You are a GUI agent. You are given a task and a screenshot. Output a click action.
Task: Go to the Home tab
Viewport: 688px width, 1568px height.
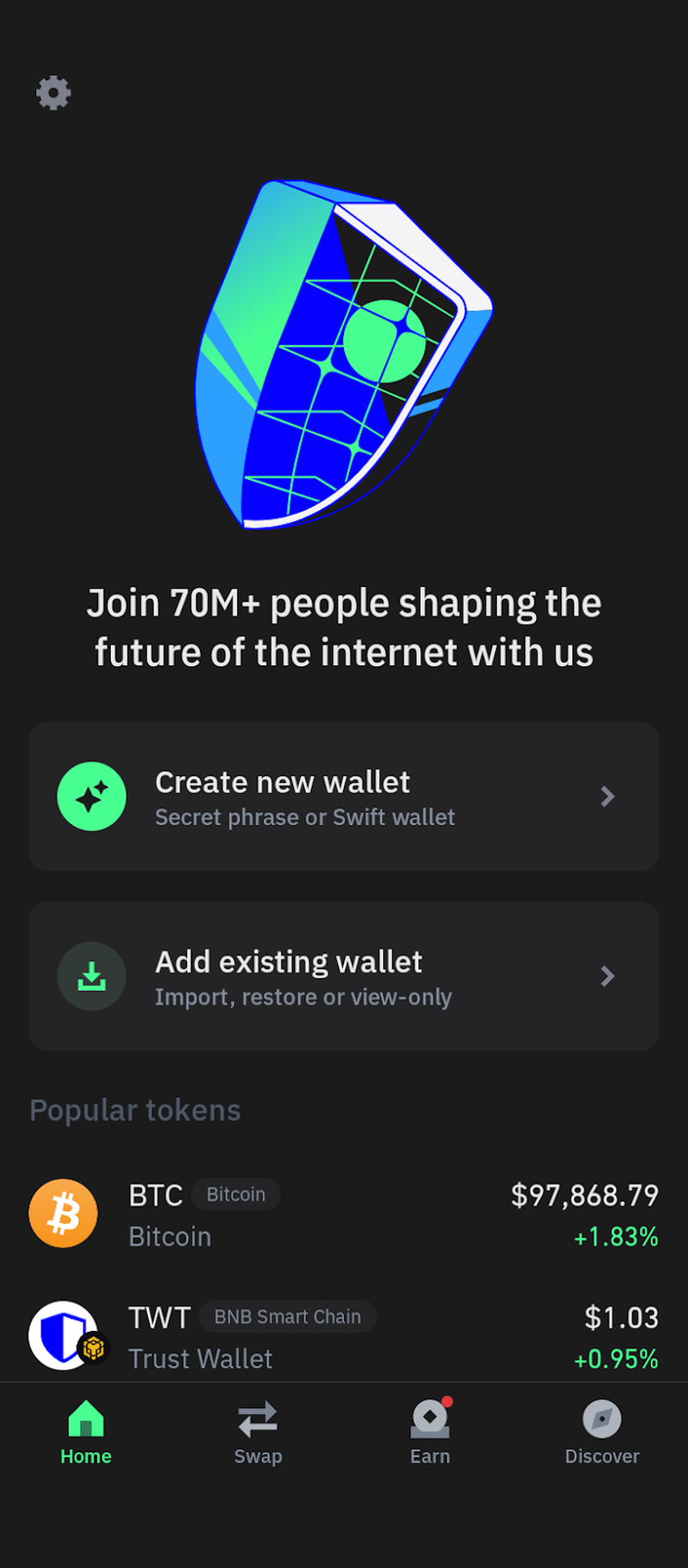(86, 1434)
